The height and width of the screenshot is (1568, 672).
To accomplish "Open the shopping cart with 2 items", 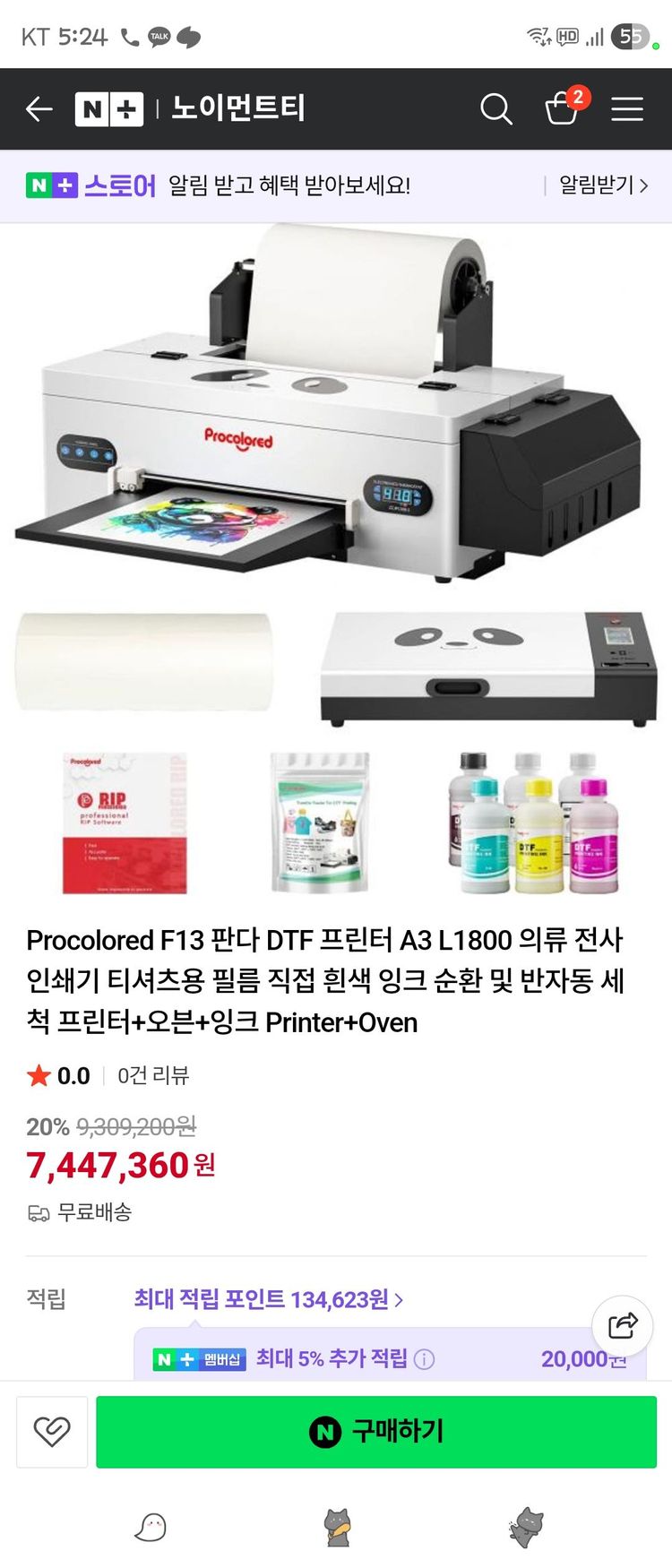I will [x=563, y=108].
